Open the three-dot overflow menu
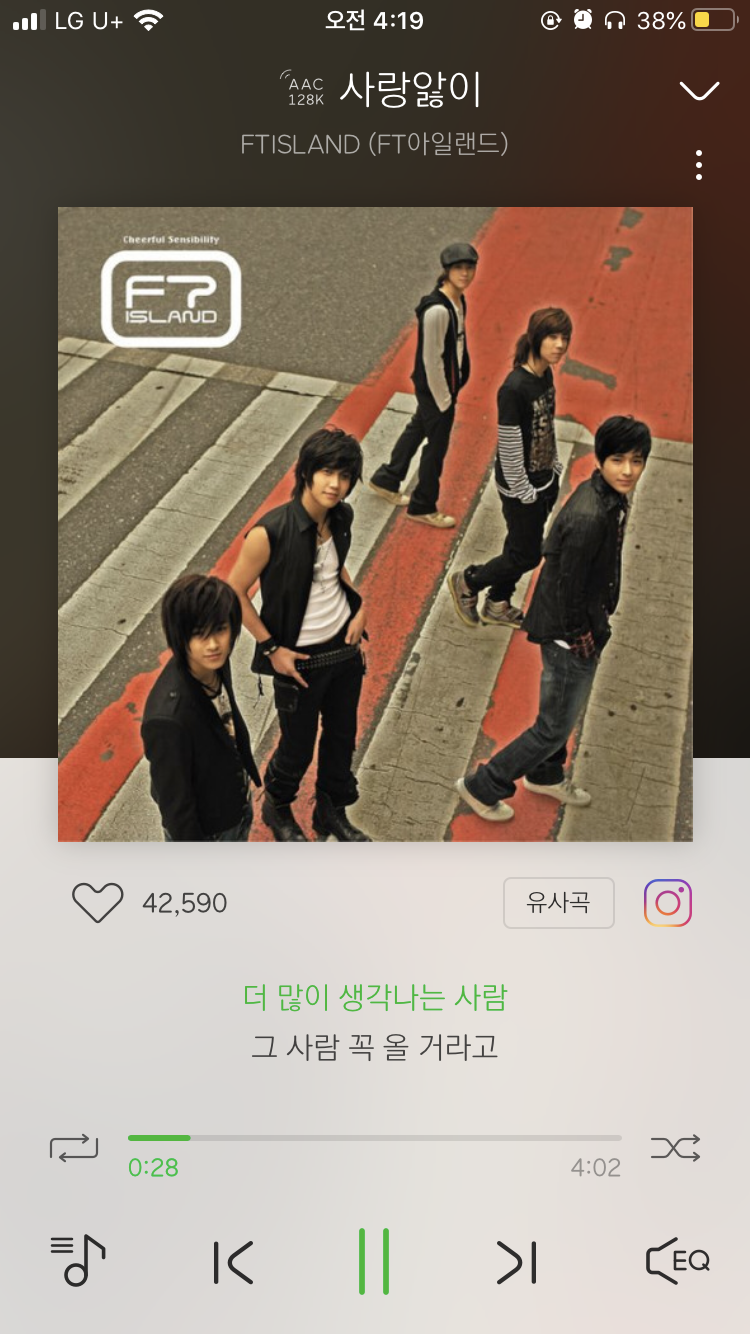750x1334 pixels. pyautogui.click(x=699, y=165)
